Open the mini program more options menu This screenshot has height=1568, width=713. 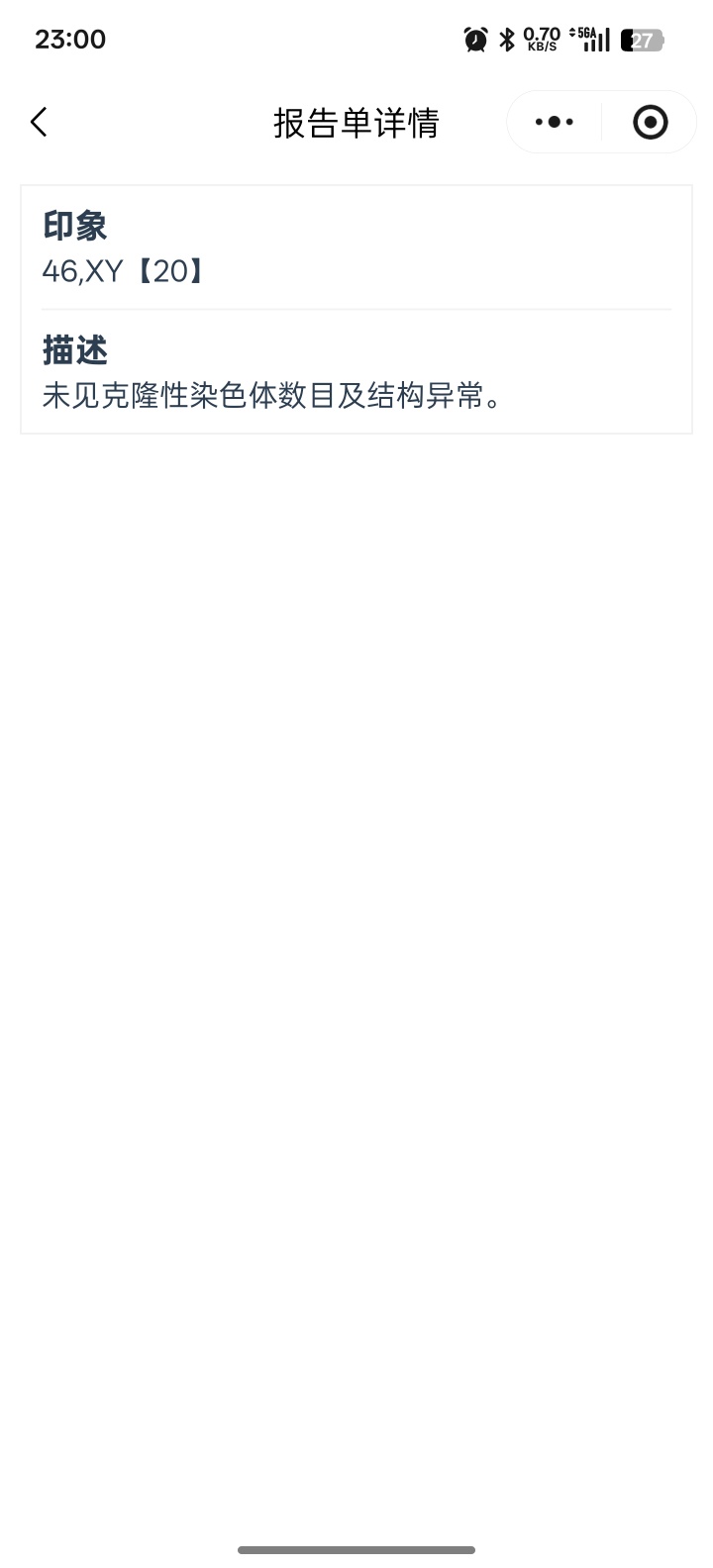point(554,123)
